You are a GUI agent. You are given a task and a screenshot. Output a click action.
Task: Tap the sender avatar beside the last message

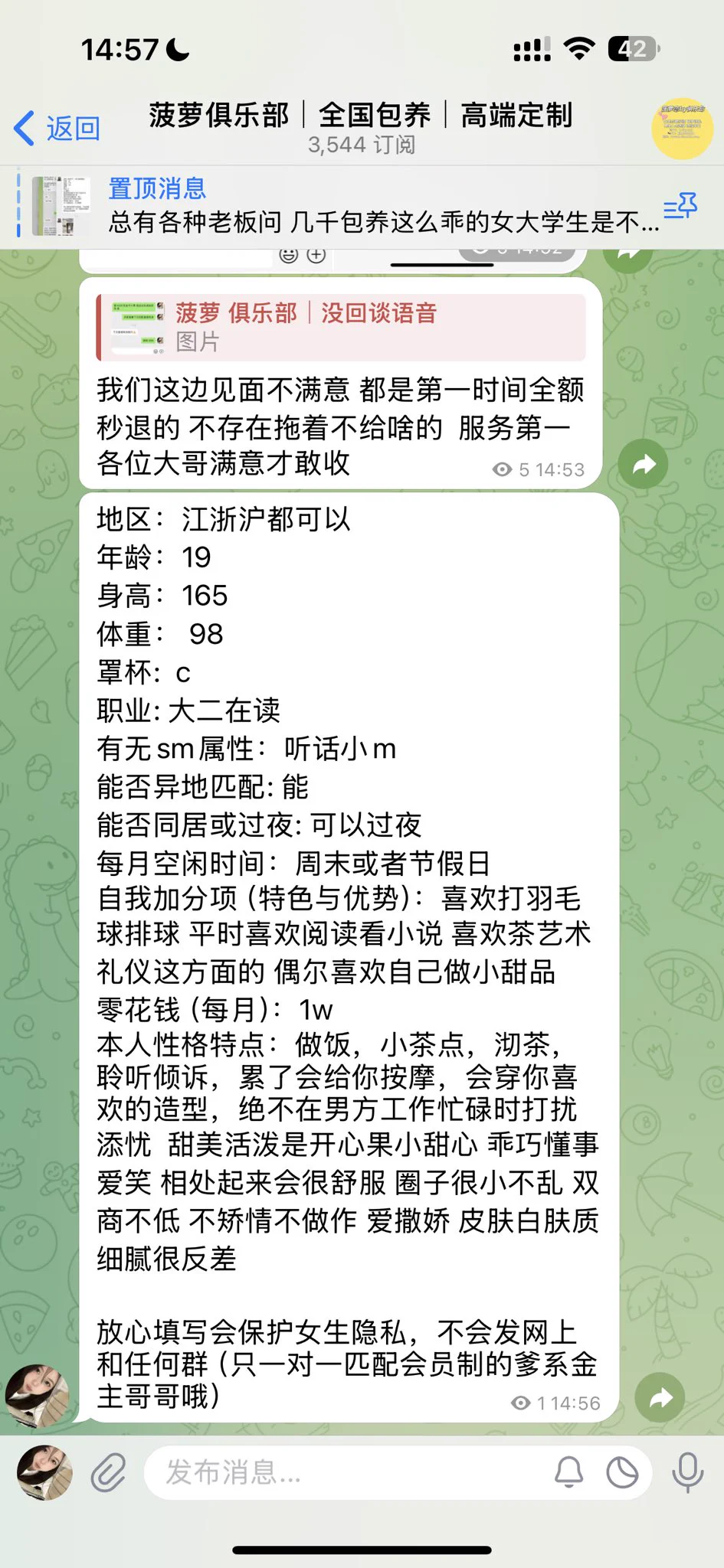pyautogui.click(x=38, y=1395)
